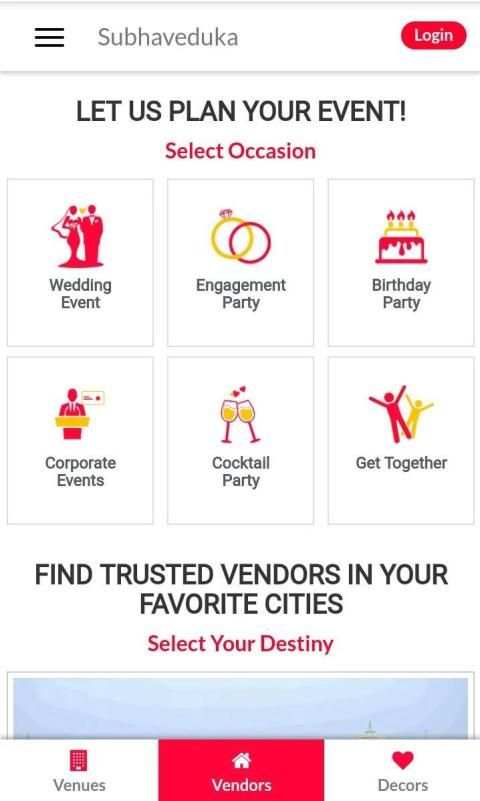
Task: Switch to the Venues tab
Action: click(79, 770)
